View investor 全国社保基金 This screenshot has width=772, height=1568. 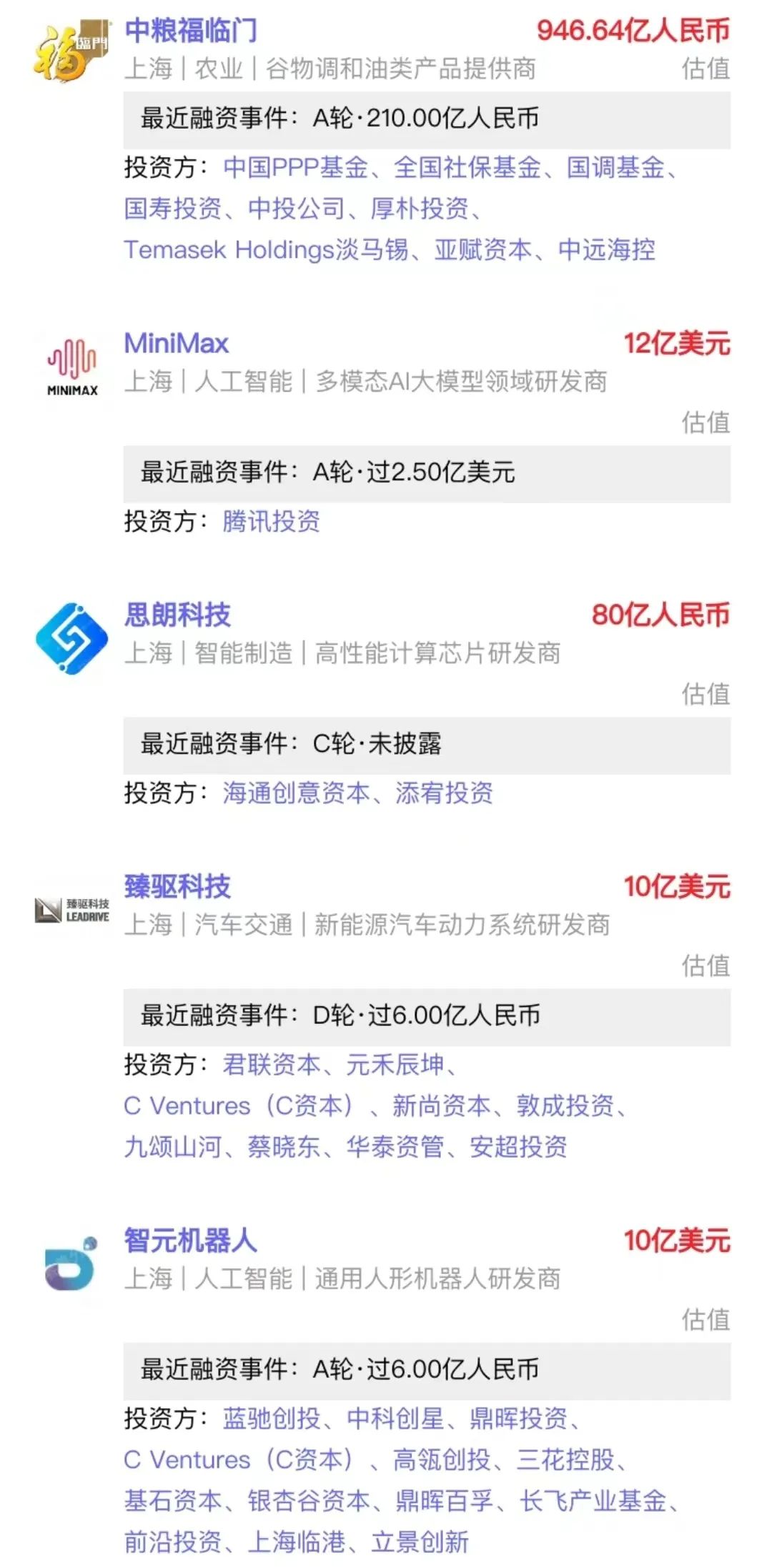pos(467,167)
